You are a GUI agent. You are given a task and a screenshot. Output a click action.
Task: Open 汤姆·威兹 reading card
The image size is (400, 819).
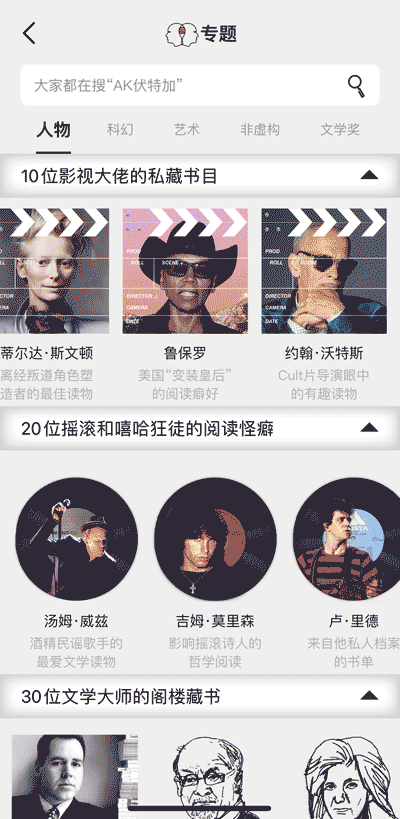[x=76, y=573]
